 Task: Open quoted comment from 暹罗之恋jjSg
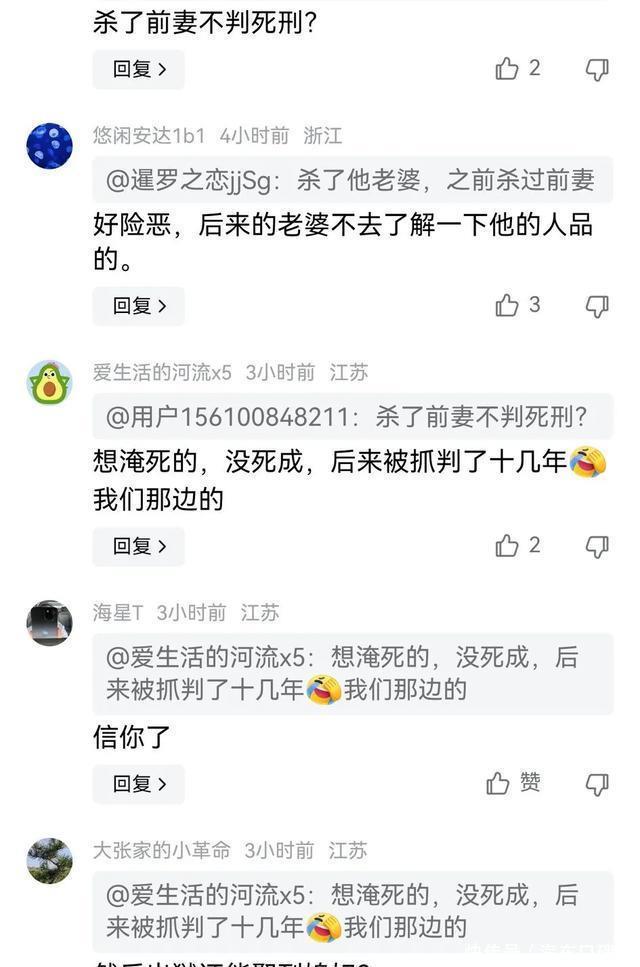click(x=352, y=180)
